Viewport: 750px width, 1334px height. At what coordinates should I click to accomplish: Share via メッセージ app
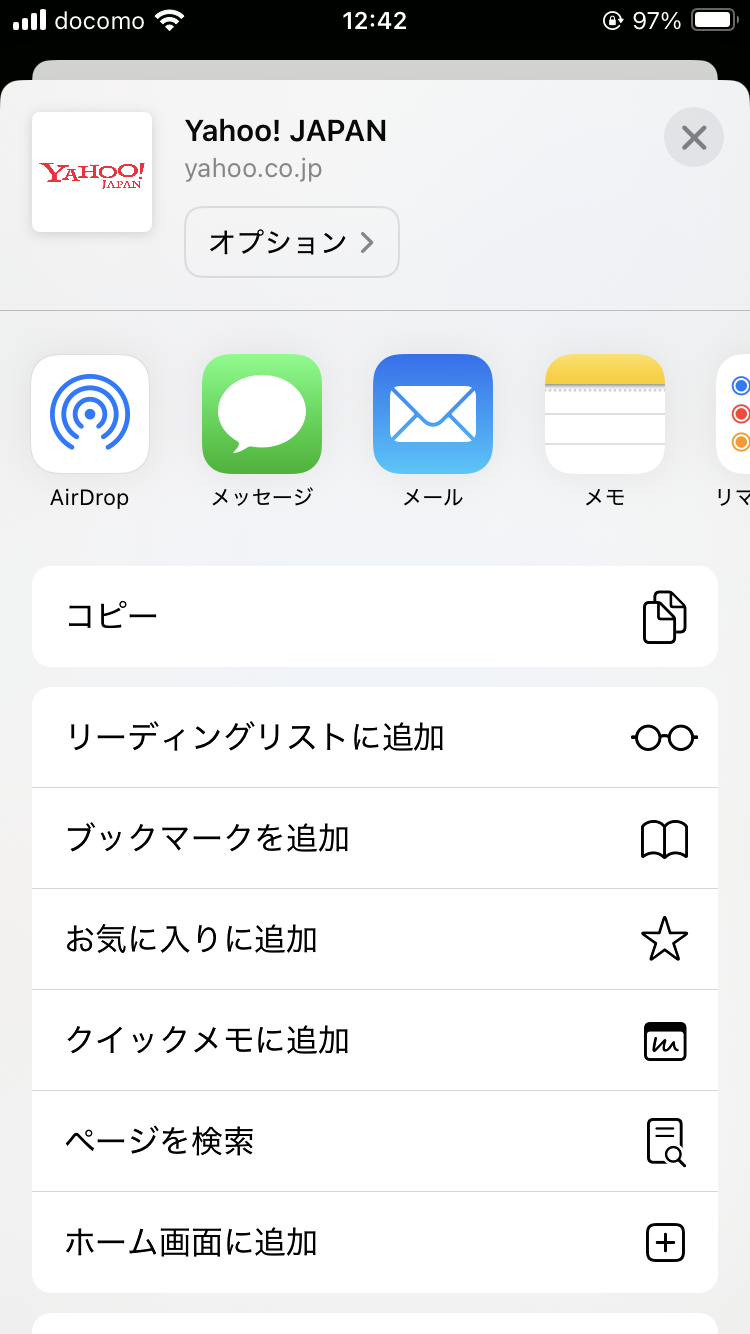click(x=262, y=414)
